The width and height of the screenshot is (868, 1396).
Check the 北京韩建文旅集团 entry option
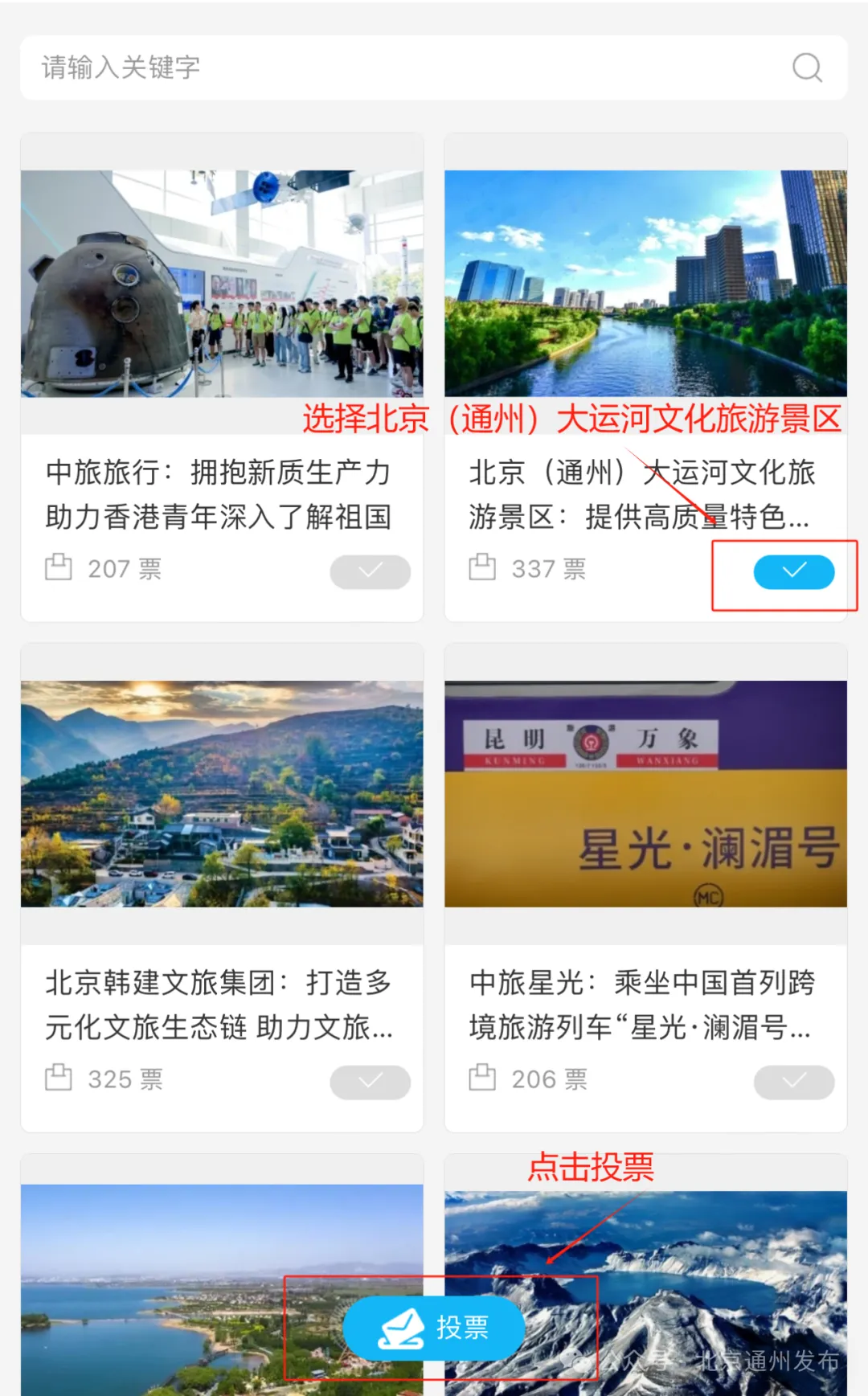click(x=370, y=1082)
